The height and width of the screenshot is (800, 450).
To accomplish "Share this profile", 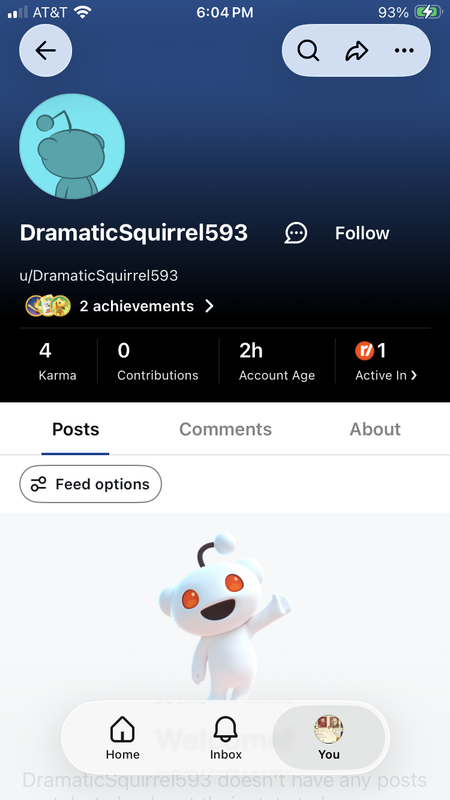I will pyautogui.click(x=357, y=51).
